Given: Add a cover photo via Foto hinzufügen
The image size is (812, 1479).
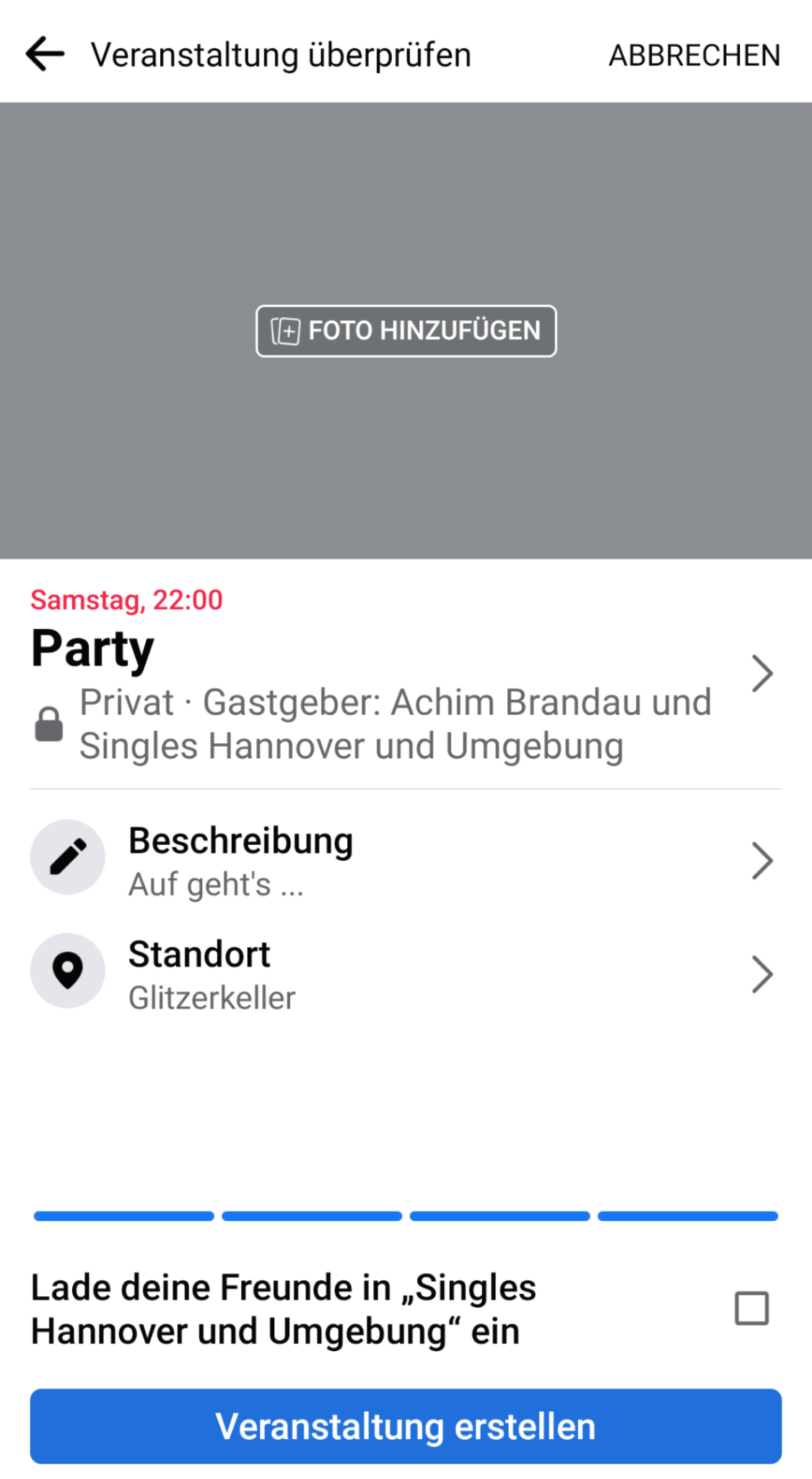Looking at the screenshot, I should [x=406, y=331].
